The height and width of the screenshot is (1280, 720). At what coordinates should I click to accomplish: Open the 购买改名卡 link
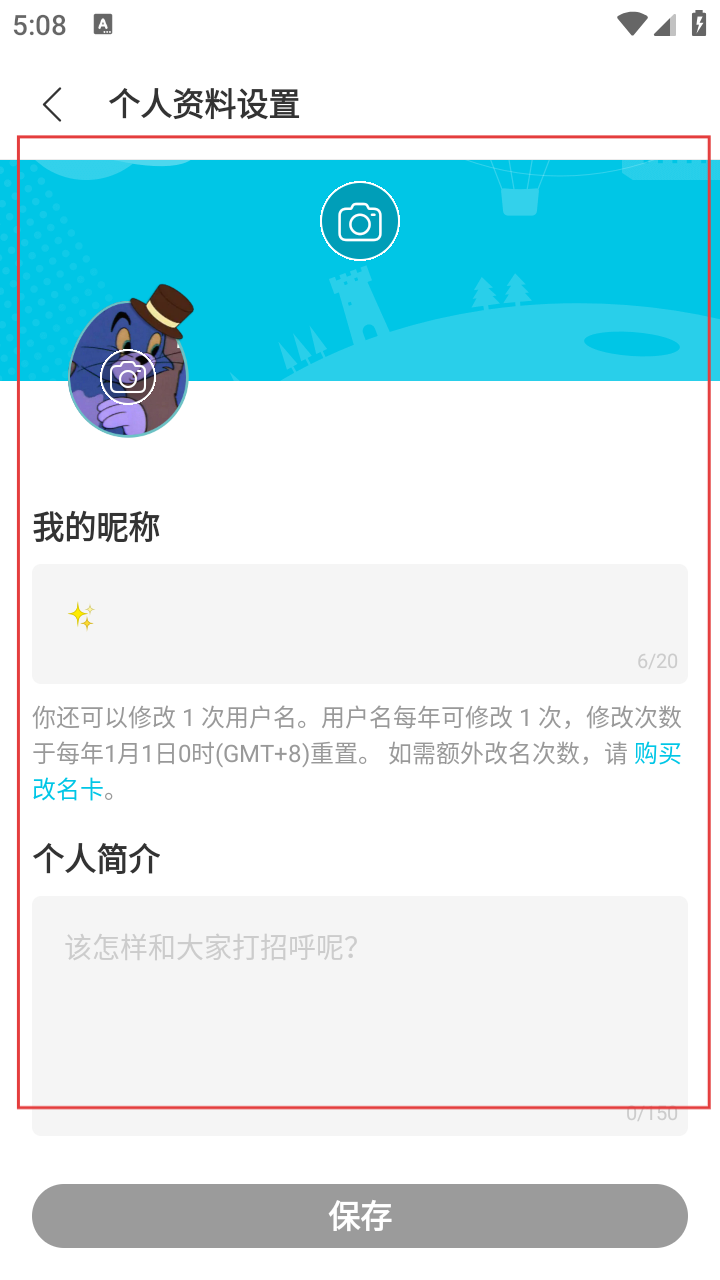pyautogui.click(x=657, y=754)
